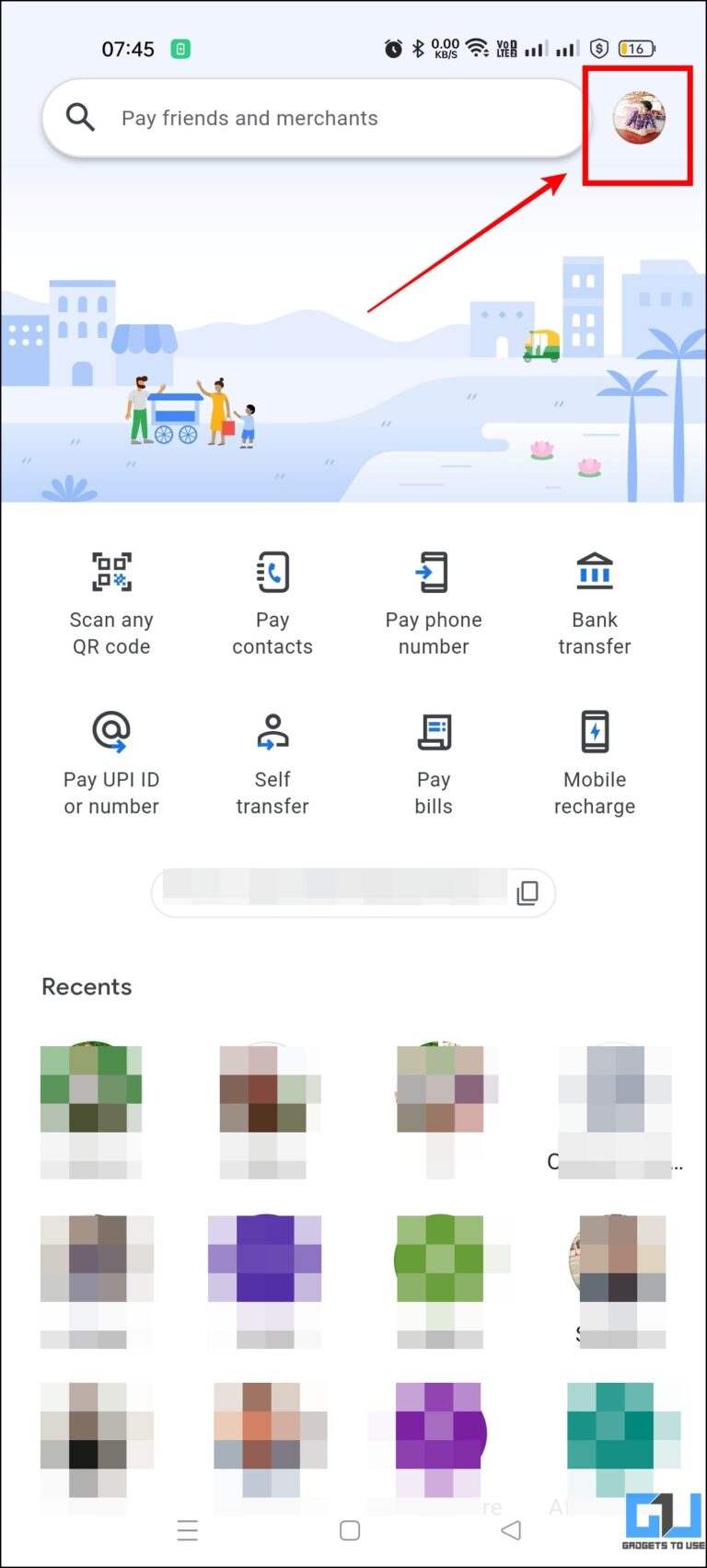Tap the Android home button
Image resolution: width=707 pixels, height=1568 pixels.
(350, 1530)
